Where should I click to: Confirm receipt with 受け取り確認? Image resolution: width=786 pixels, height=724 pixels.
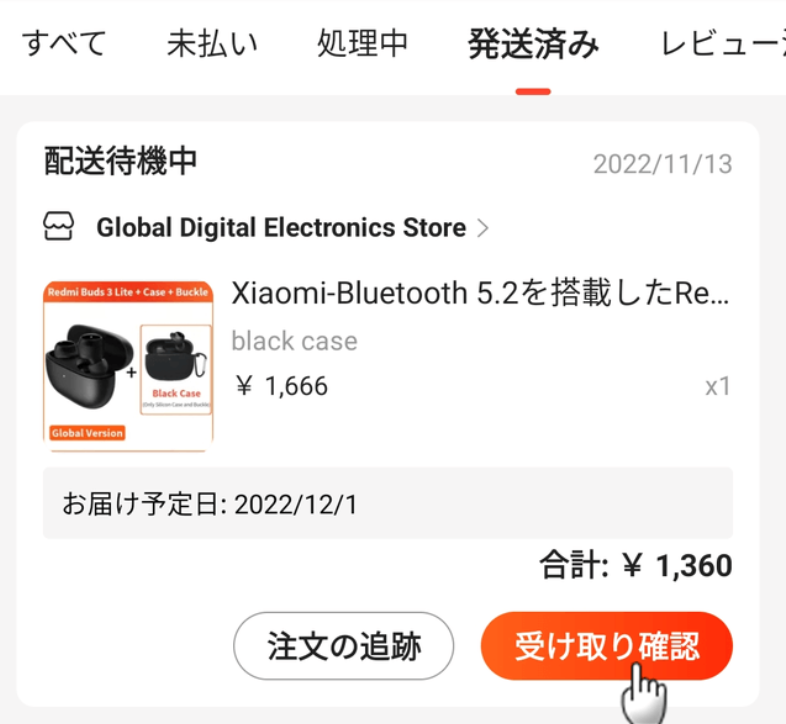click(606, 646)
